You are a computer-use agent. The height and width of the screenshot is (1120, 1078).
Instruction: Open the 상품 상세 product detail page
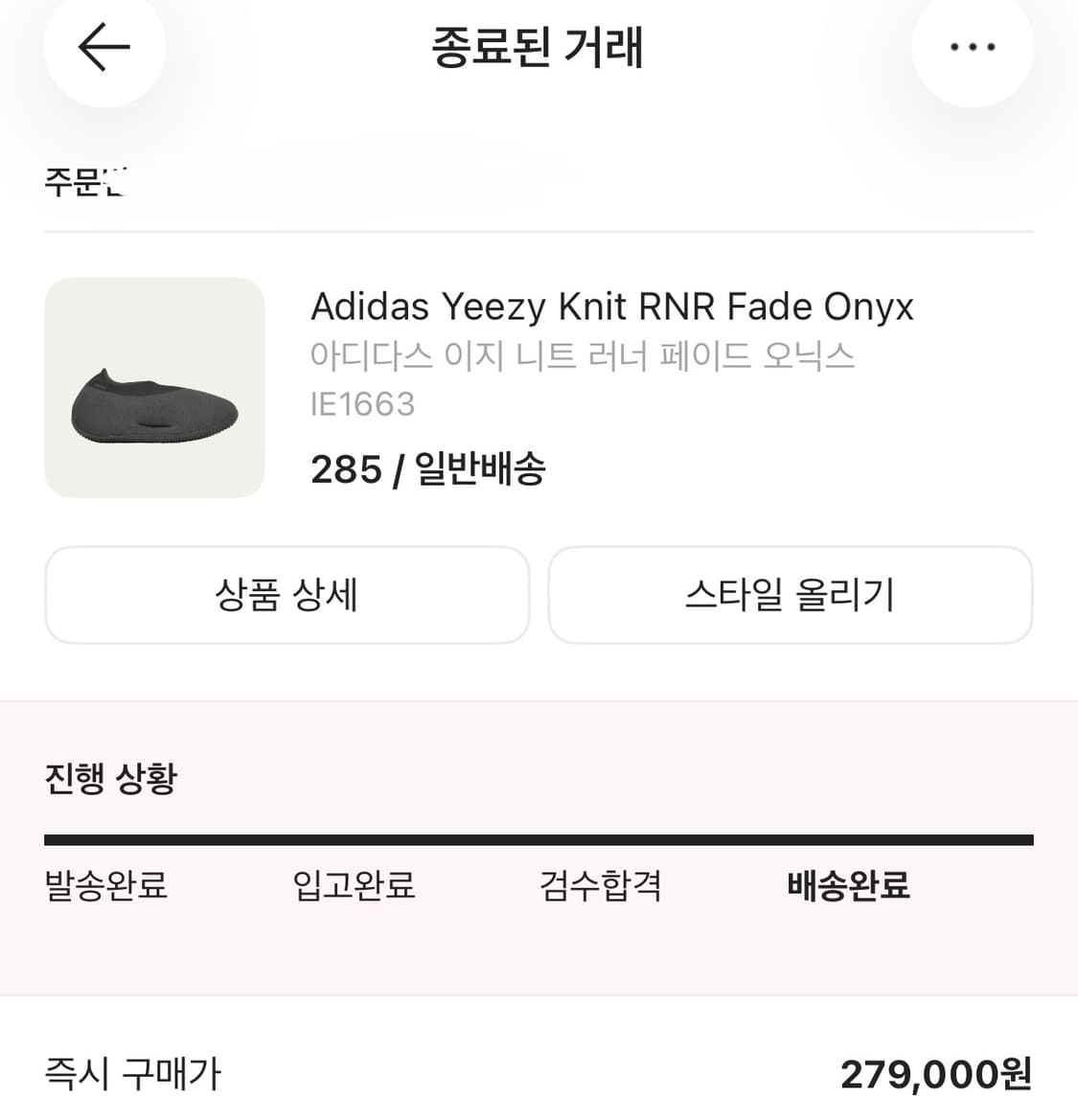287,595
